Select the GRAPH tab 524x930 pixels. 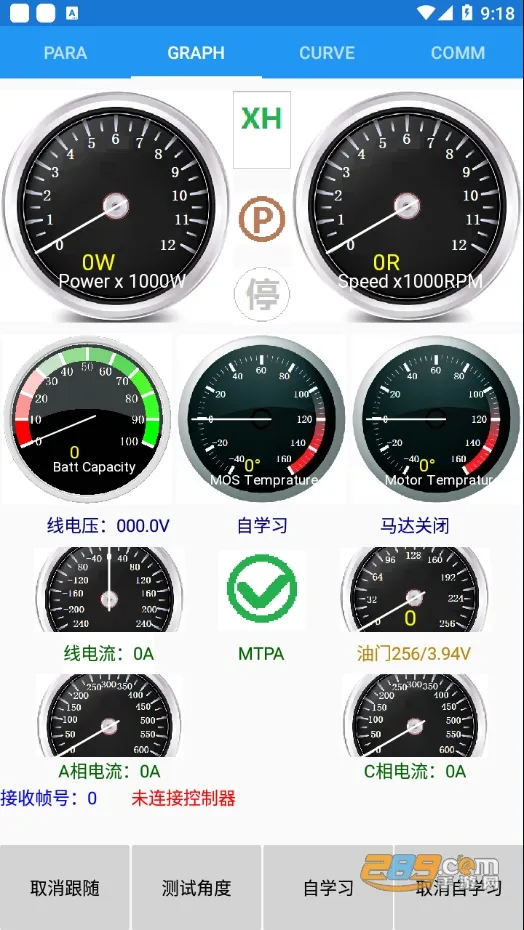point(196,52)
